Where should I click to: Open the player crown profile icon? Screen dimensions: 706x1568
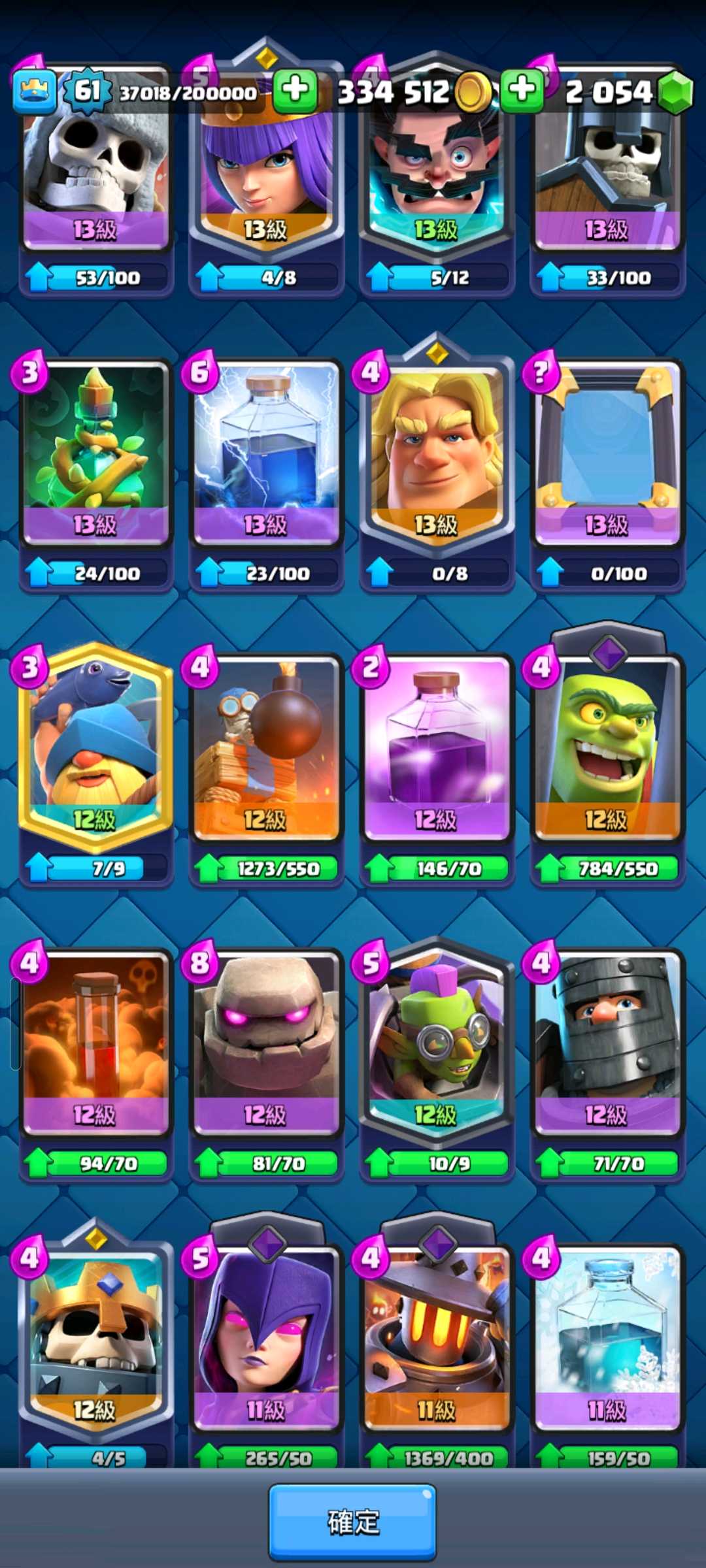tap(34, 91)
